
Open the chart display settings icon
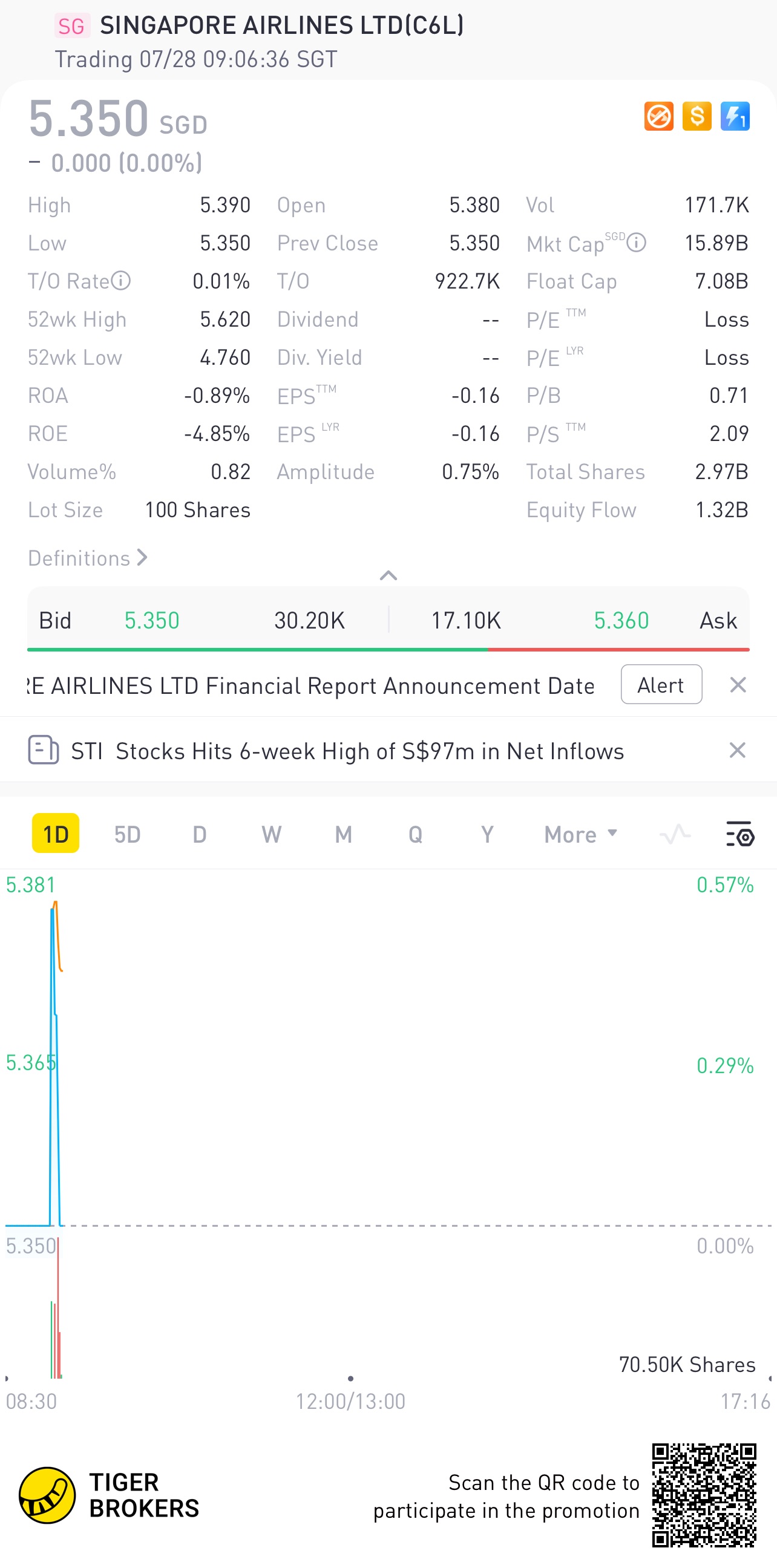click(x=740, y=834)
